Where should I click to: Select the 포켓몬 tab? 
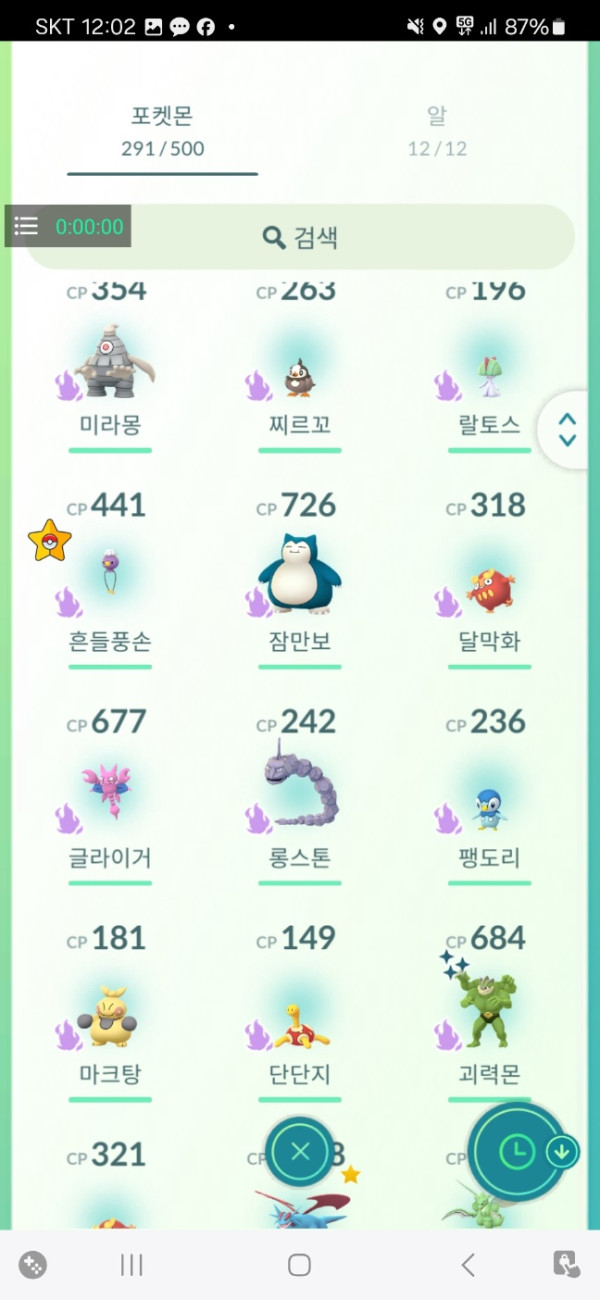[162, 130]
